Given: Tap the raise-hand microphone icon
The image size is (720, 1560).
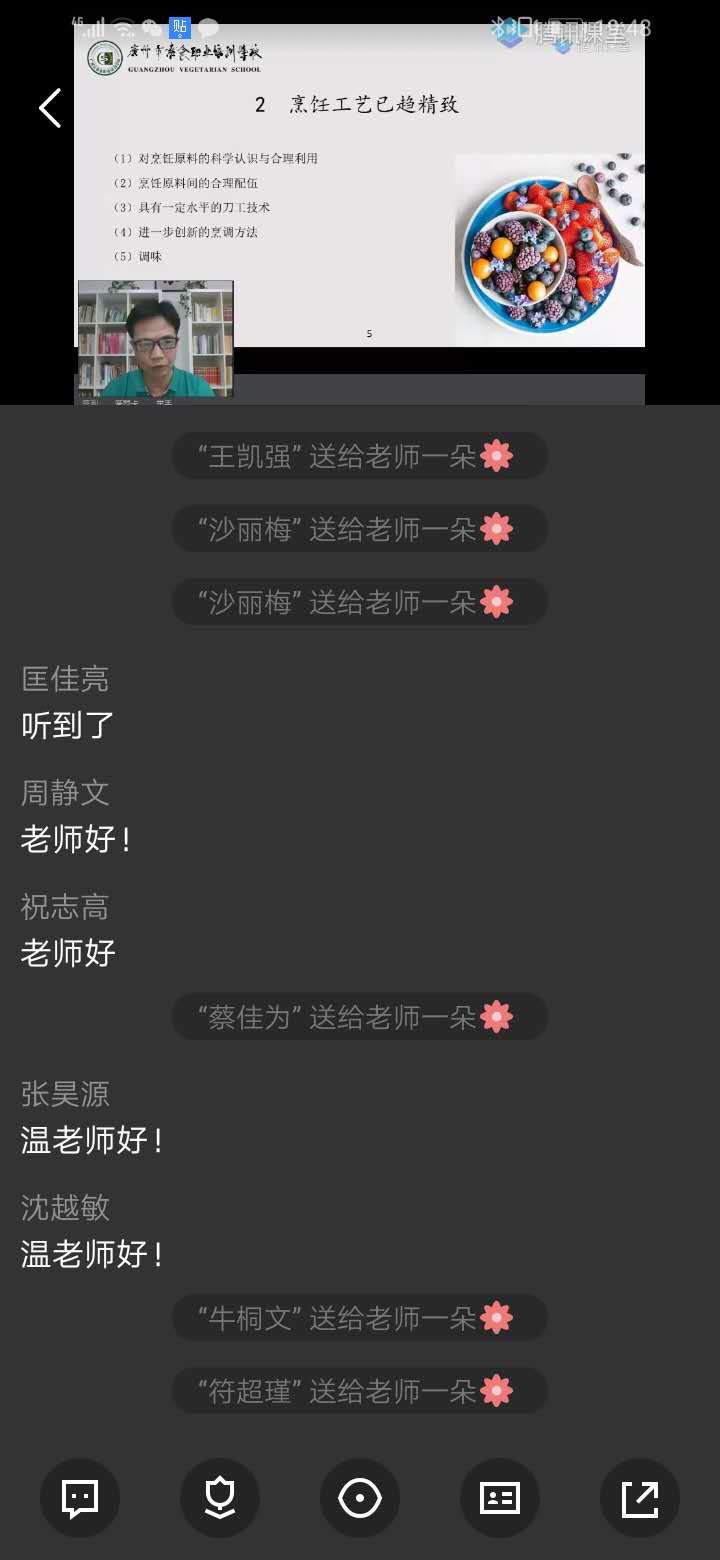Looking at the screenshot, I should click(x=220, y=1498).
